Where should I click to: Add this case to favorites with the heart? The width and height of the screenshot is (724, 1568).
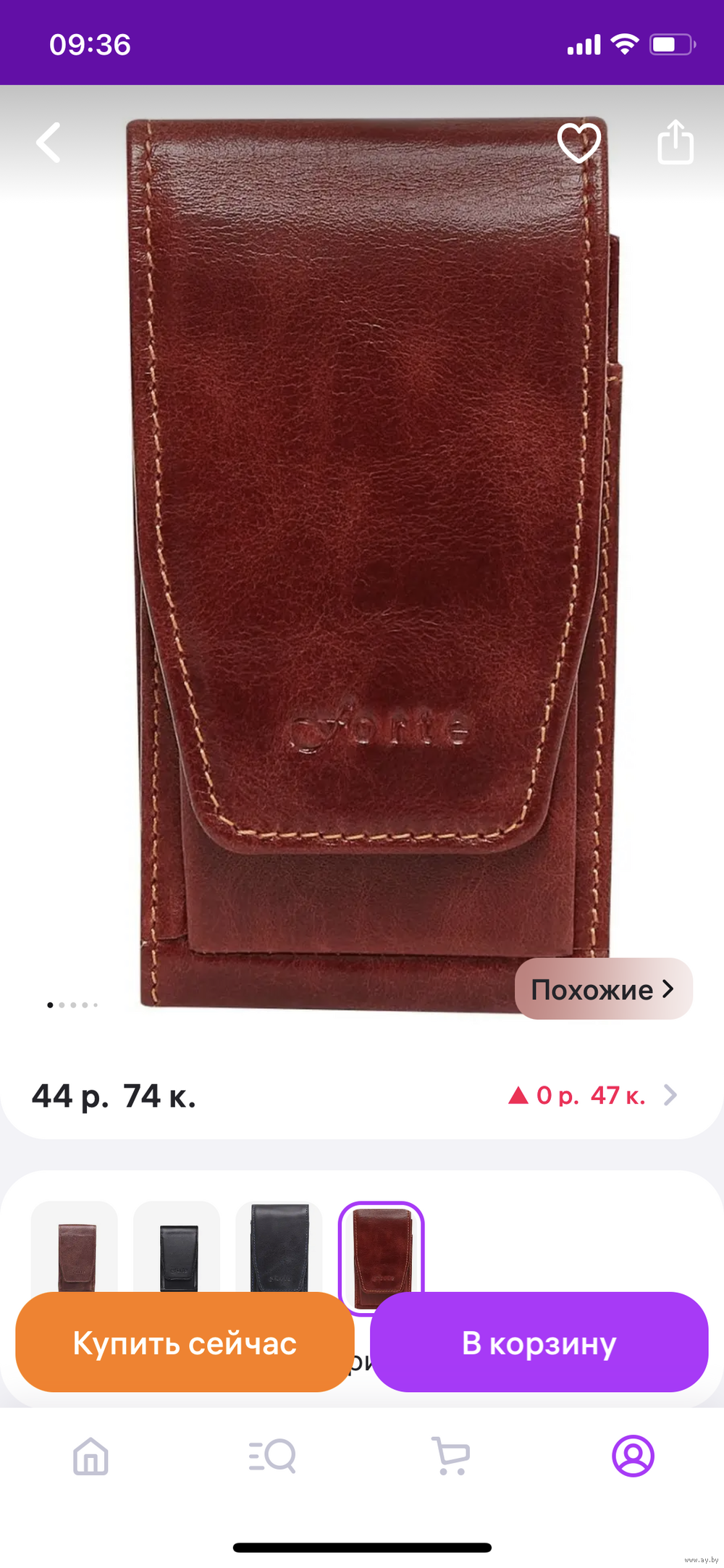coord(579,142)
